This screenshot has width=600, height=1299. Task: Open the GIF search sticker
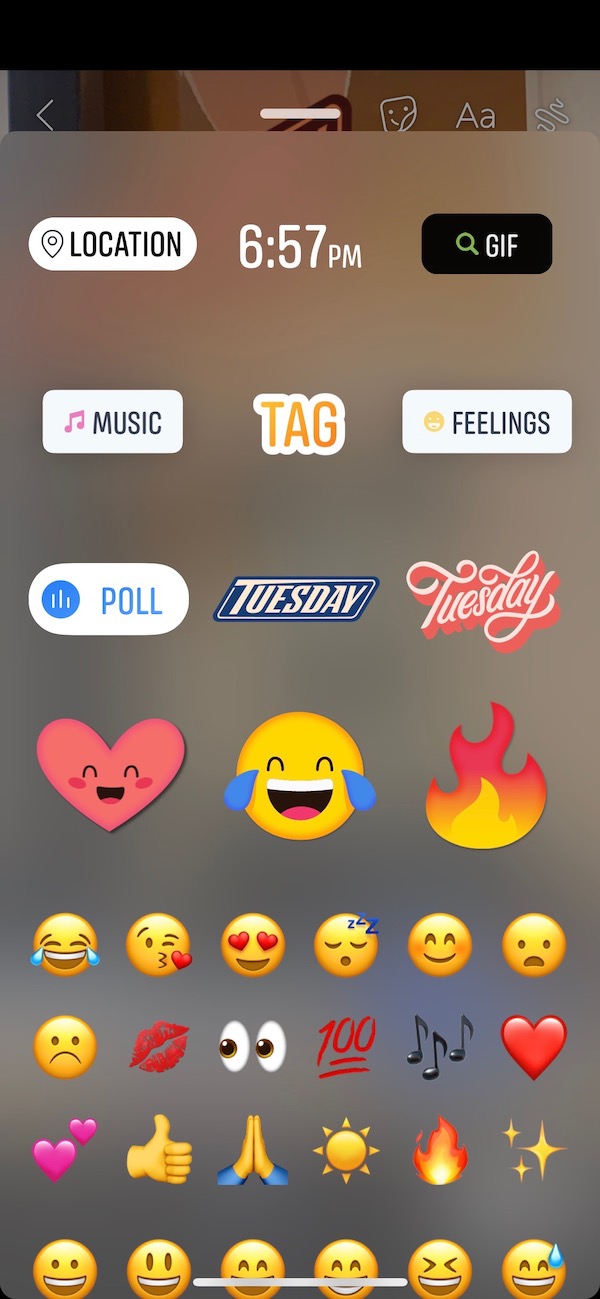pos(486,244)
